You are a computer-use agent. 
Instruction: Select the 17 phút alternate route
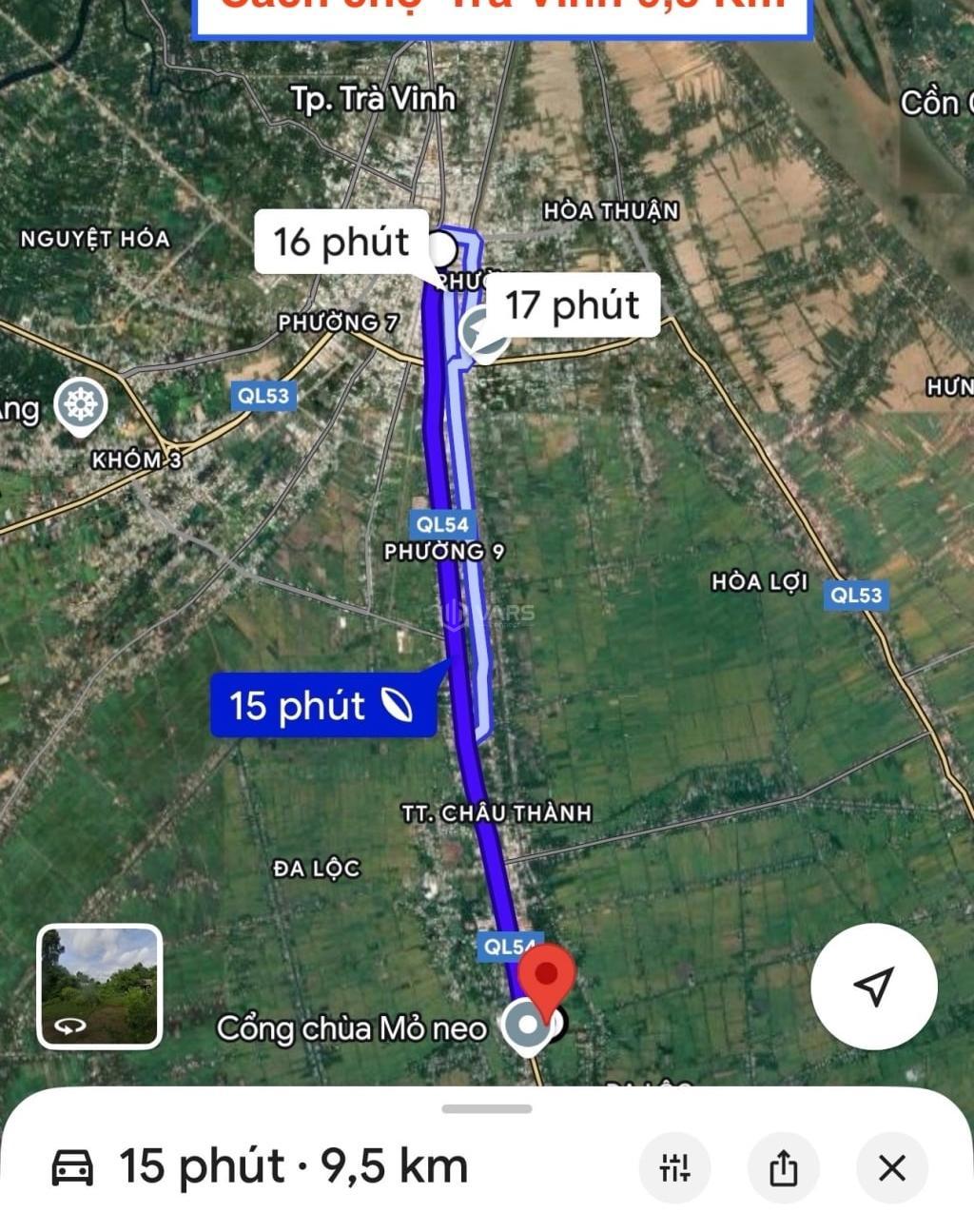pyautogui.click(x=572, y=304)
